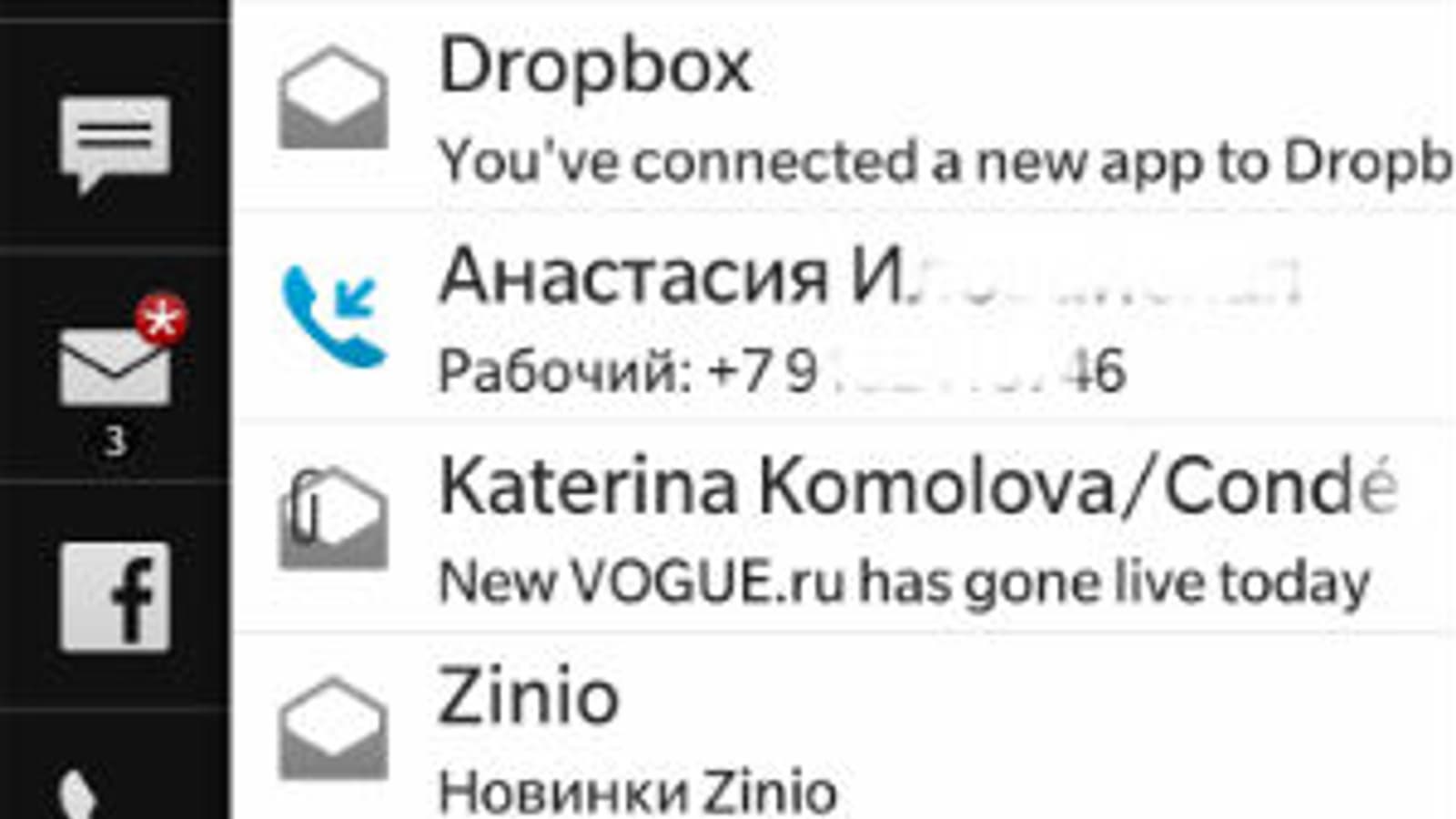This screenshot has height=819, width=1456.
Task: Switch to text messages in the sidebar
Action: (x=115, y=141)
